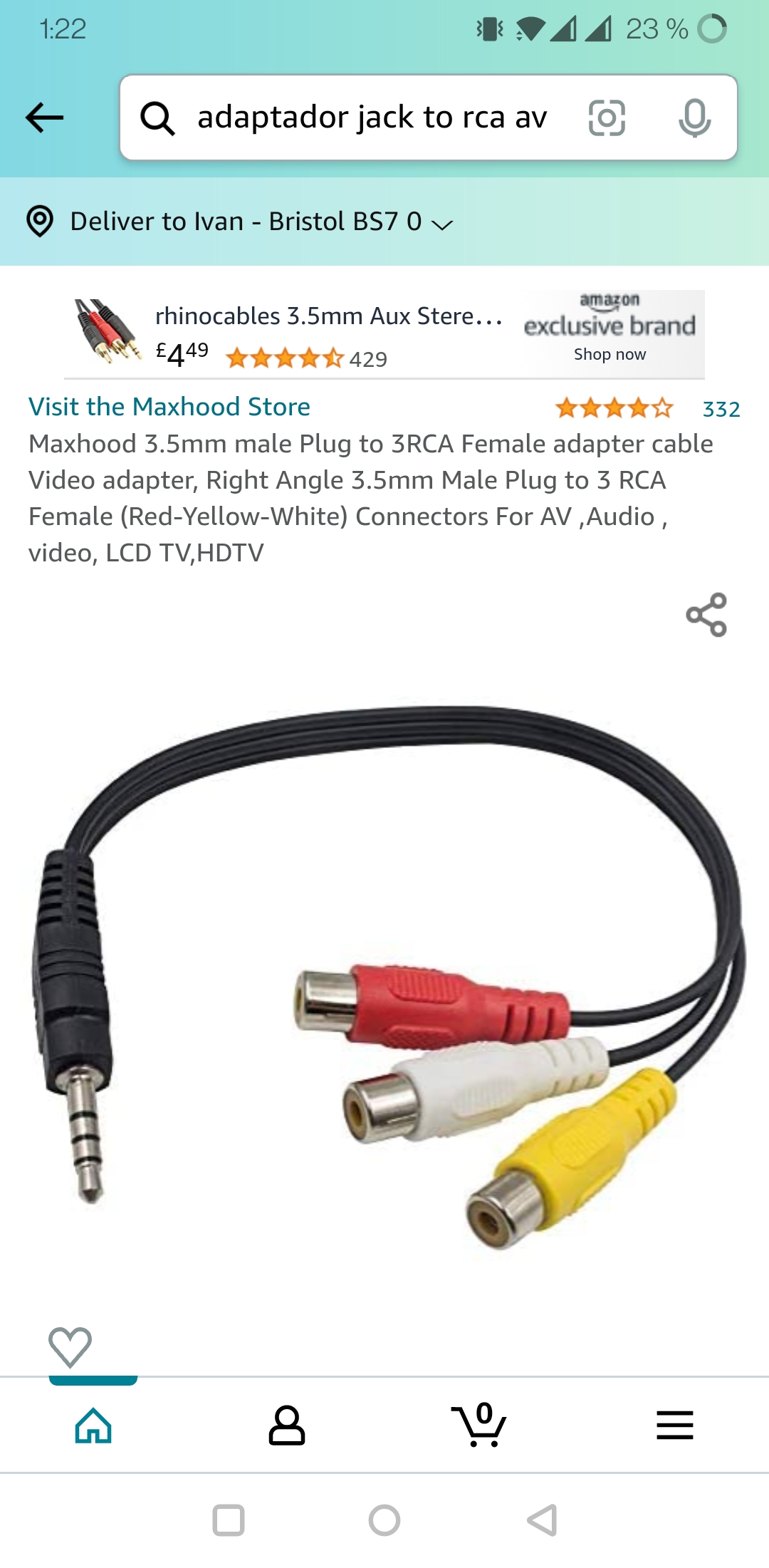Open the account profile tab
Image resolution: width=769 pixels, height=1568 pixels.
pyautogui.click(x=287, y=1425)
